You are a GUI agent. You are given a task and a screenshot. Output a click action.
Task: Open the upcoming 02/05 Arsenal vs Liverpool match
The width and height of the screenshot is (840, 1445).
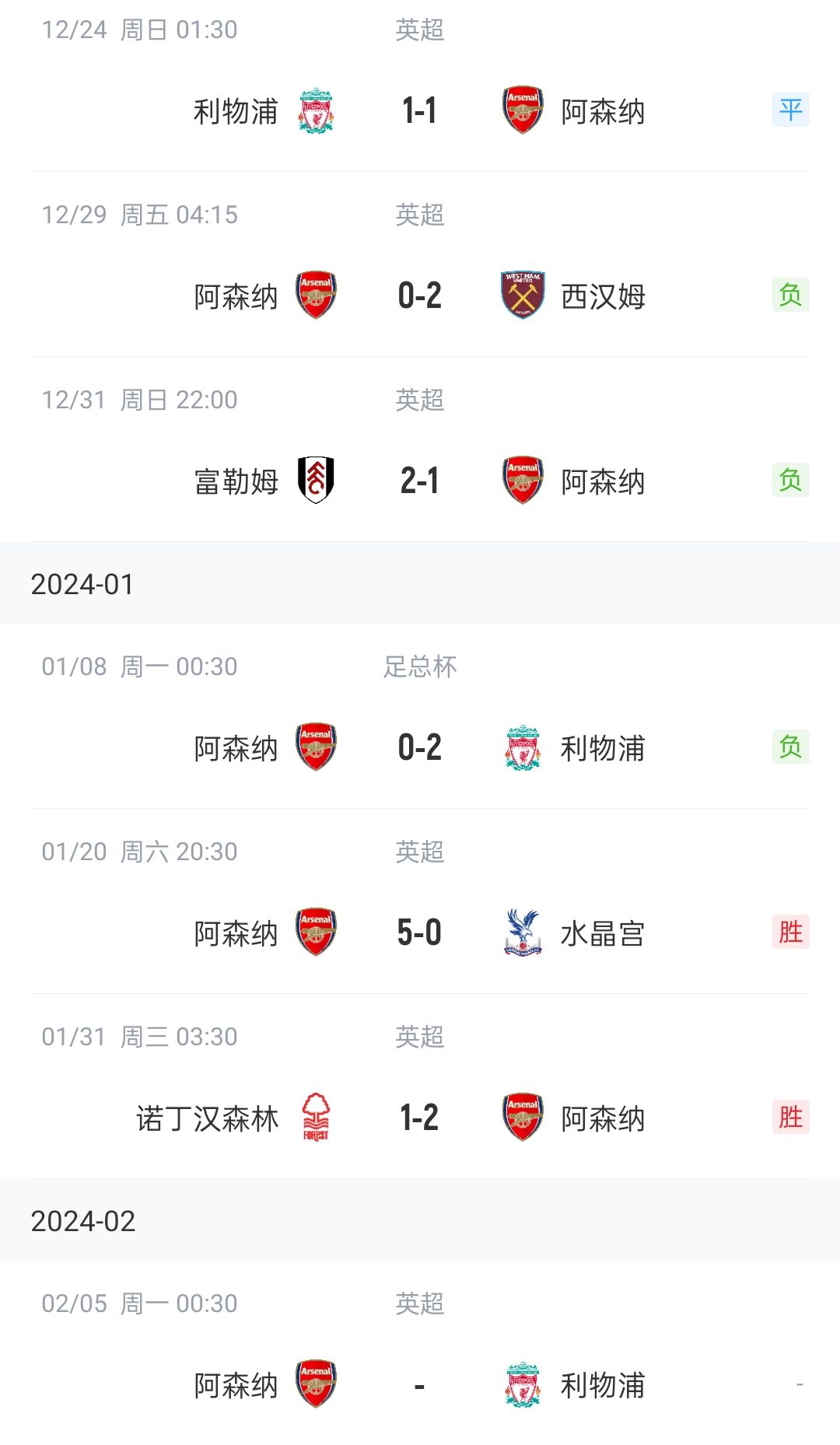[420, 1384]
